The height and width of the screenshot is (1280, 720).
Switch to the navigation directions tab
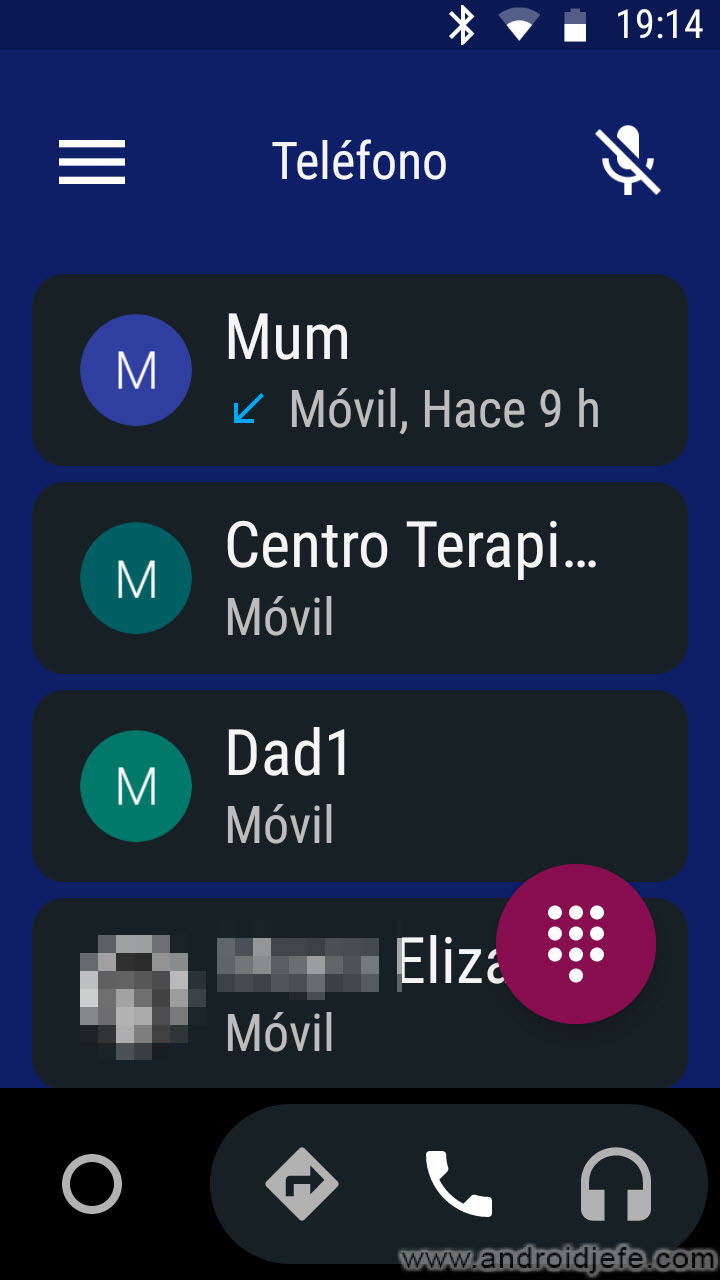tap(302, 1185)
